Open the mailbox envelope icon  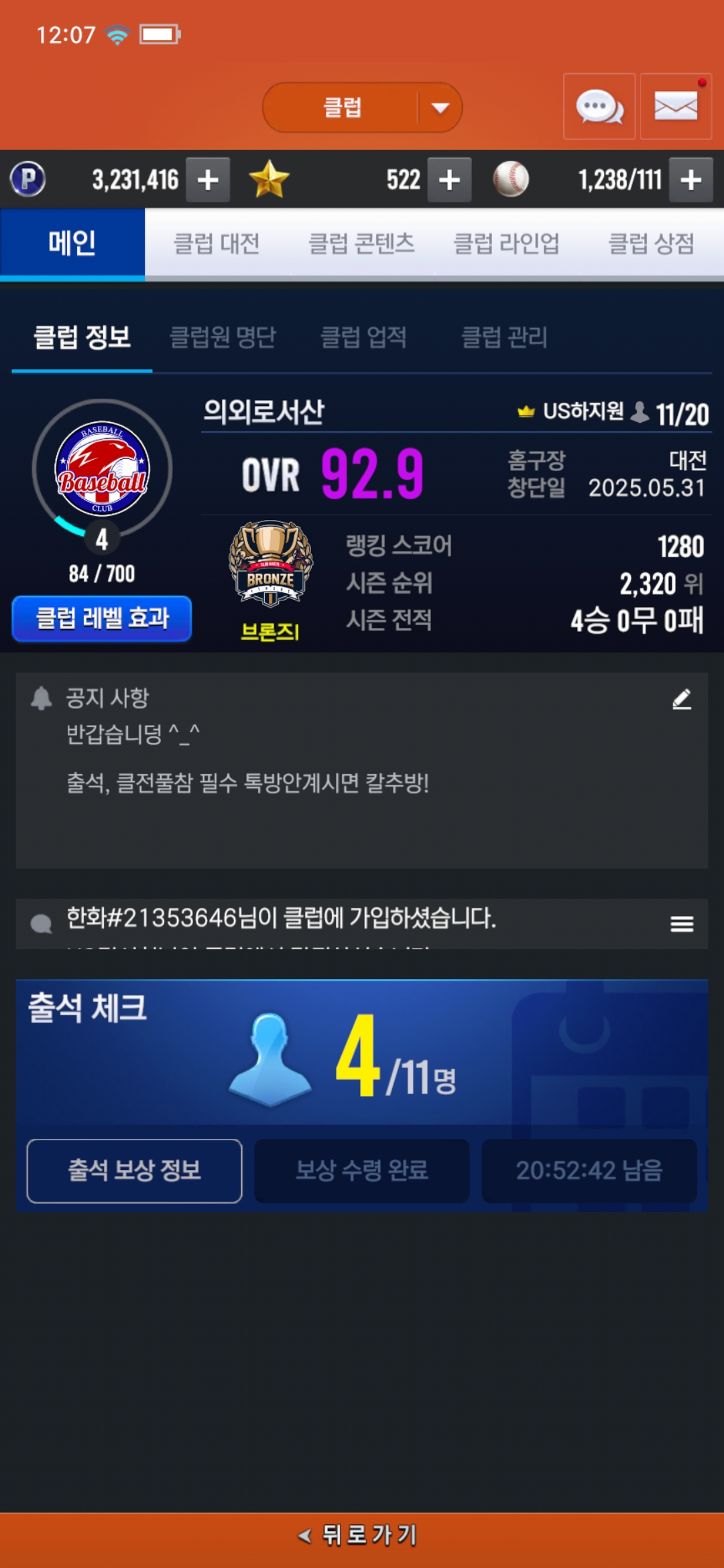[x=676, y=107]
